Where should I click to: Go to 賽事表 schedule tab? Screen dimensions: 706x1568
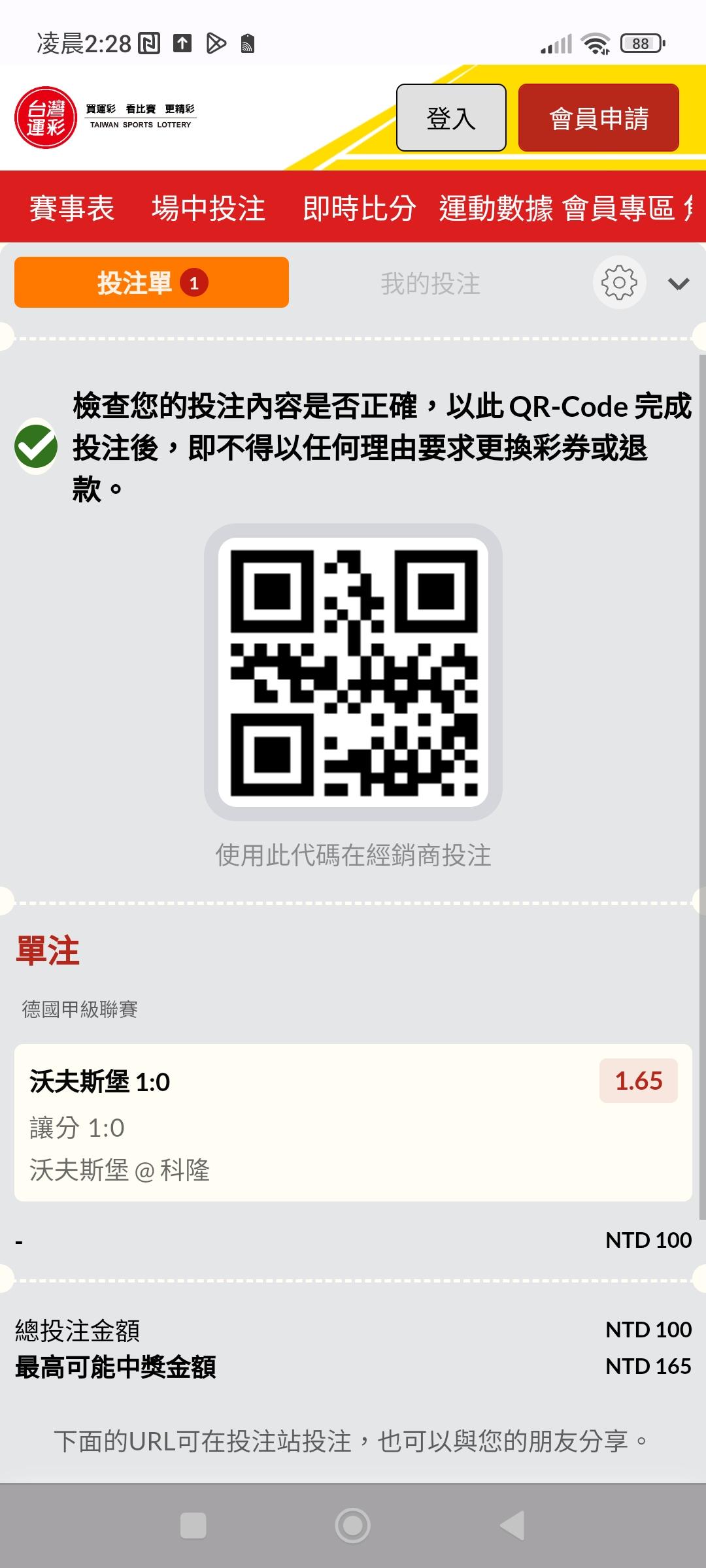click(72, 208)
